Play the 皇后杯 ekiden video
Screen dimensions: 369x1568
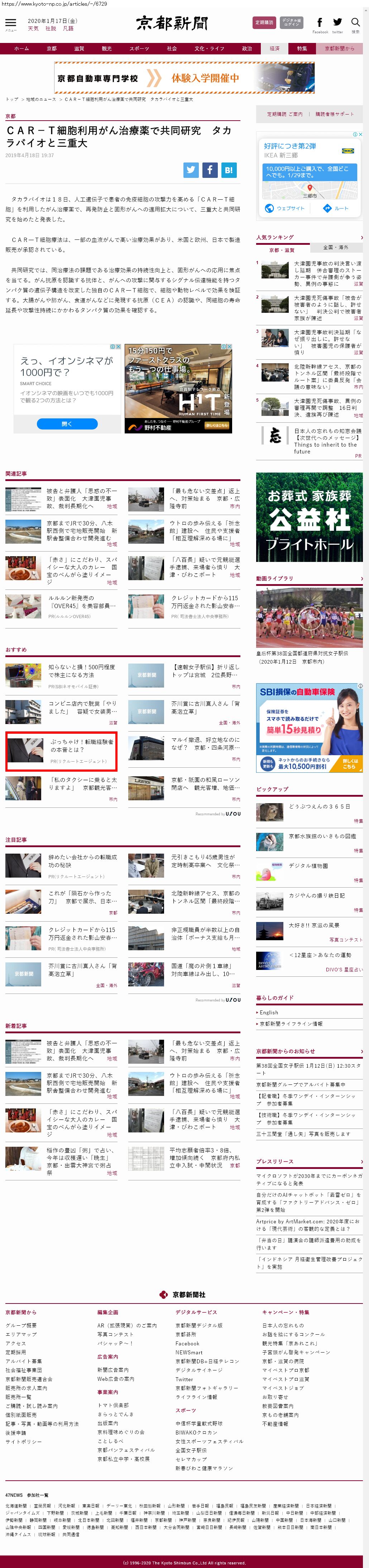(x=309, y=617)
